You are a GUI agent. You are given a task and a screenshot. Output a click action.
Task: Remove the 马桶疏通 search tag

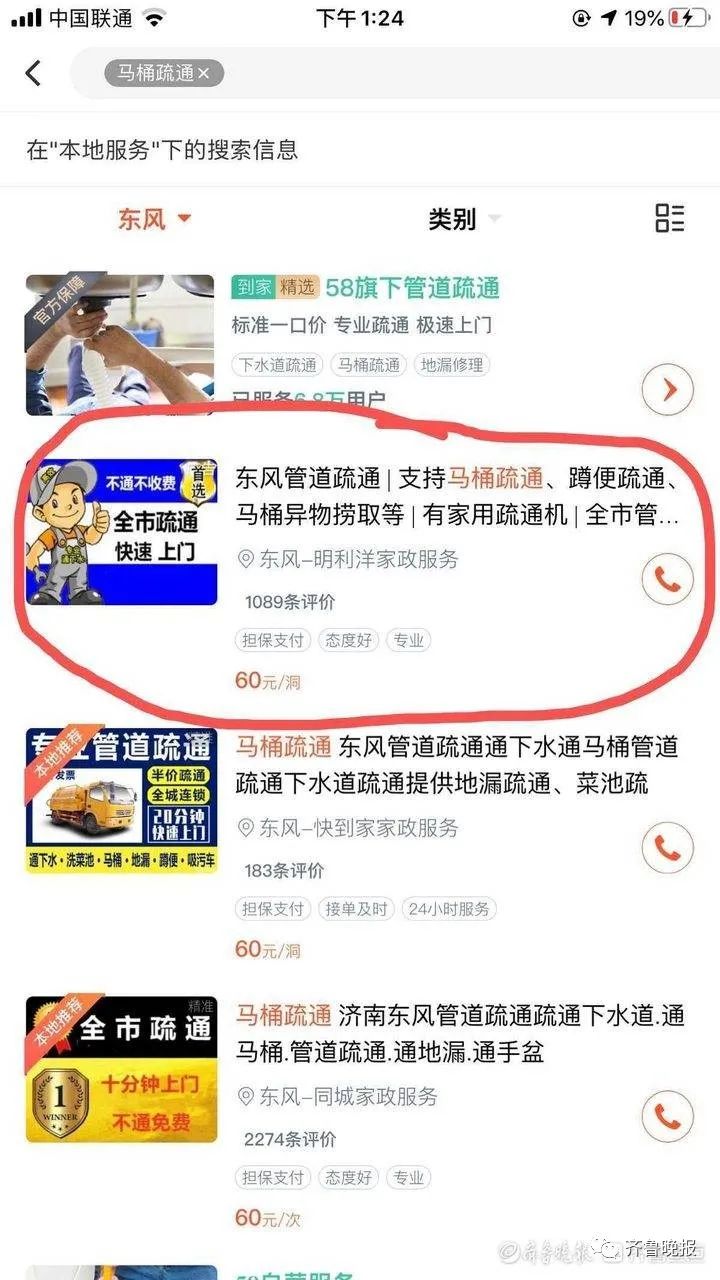[204, 73]
